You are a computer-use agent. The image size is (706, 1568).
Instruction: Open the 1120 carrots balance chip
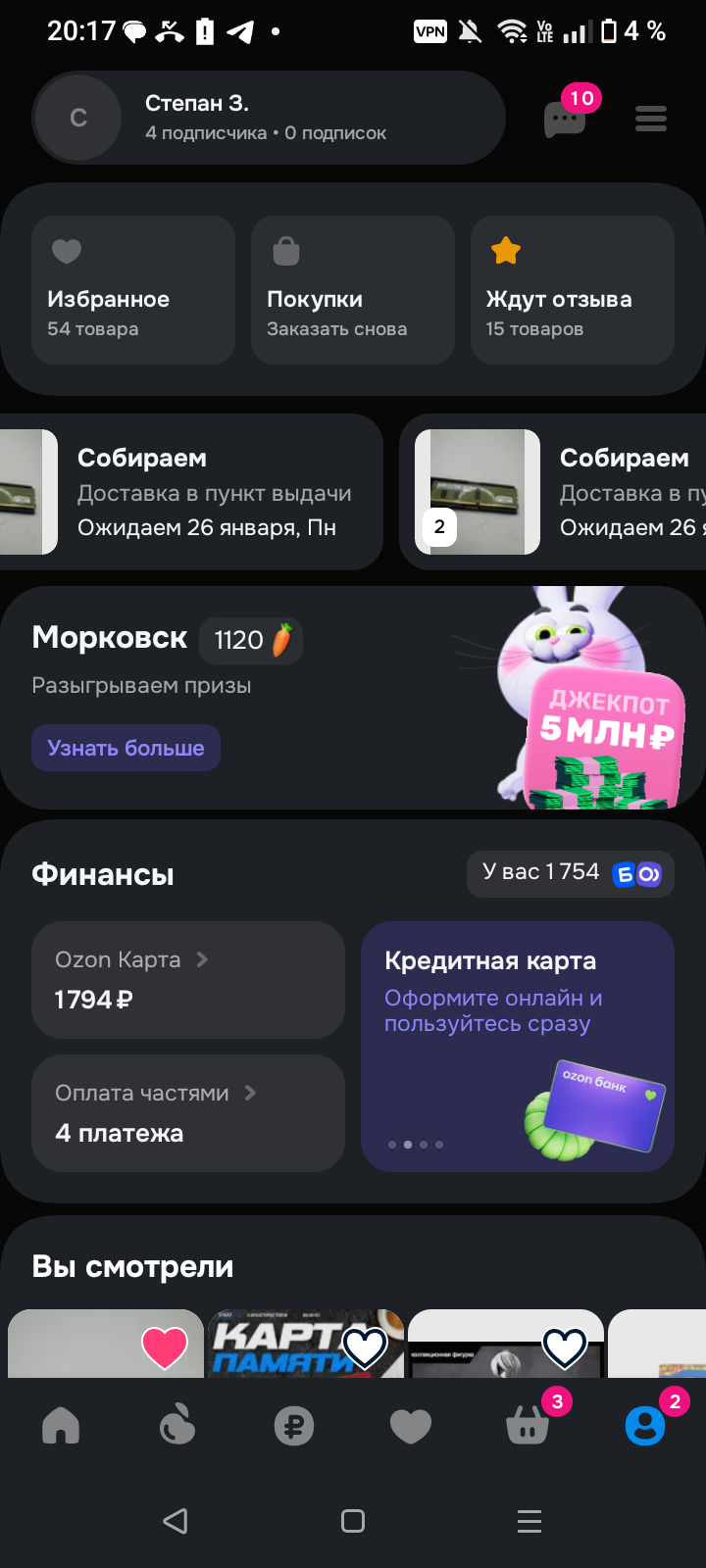click(252, 641)
